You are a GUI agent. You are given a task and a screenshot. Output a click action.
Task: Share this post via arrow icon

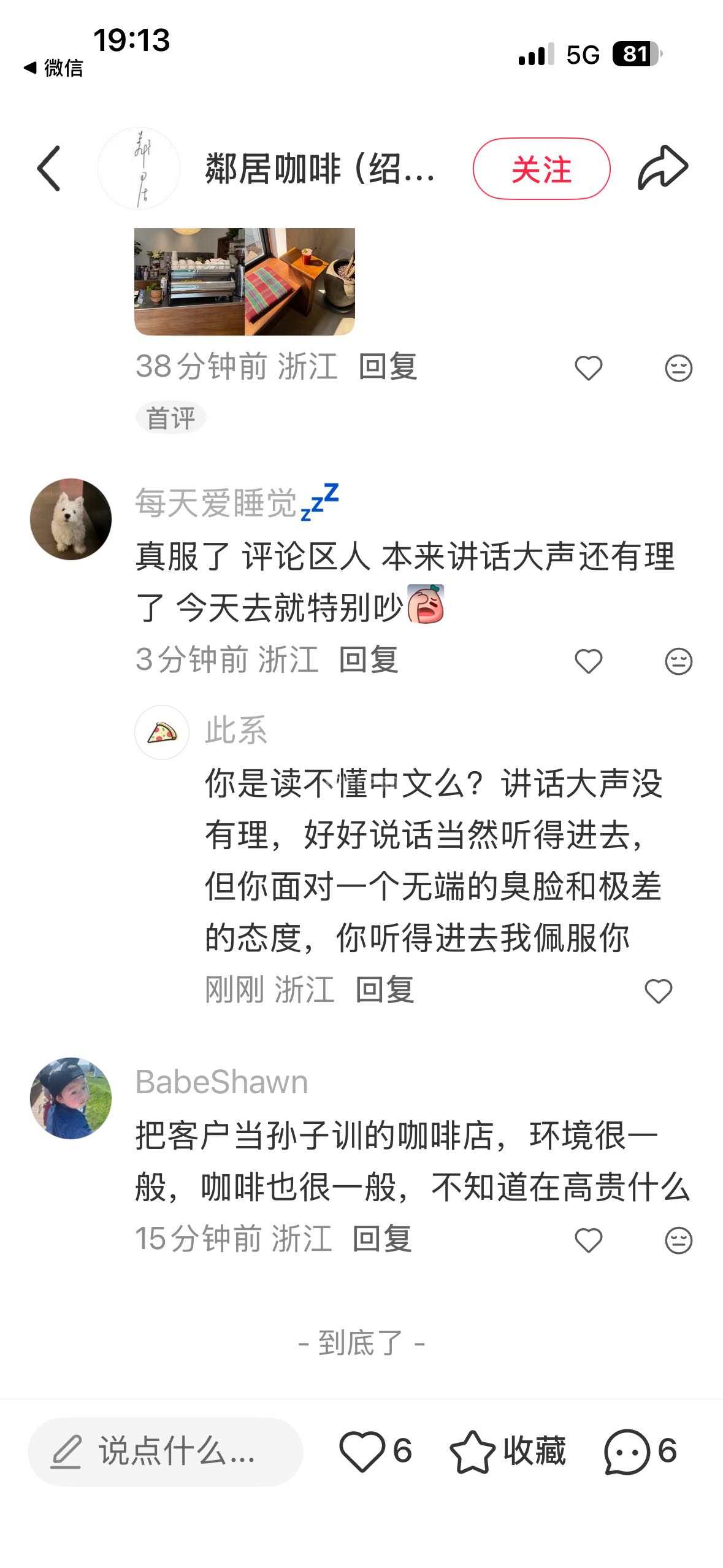[662, 167]
